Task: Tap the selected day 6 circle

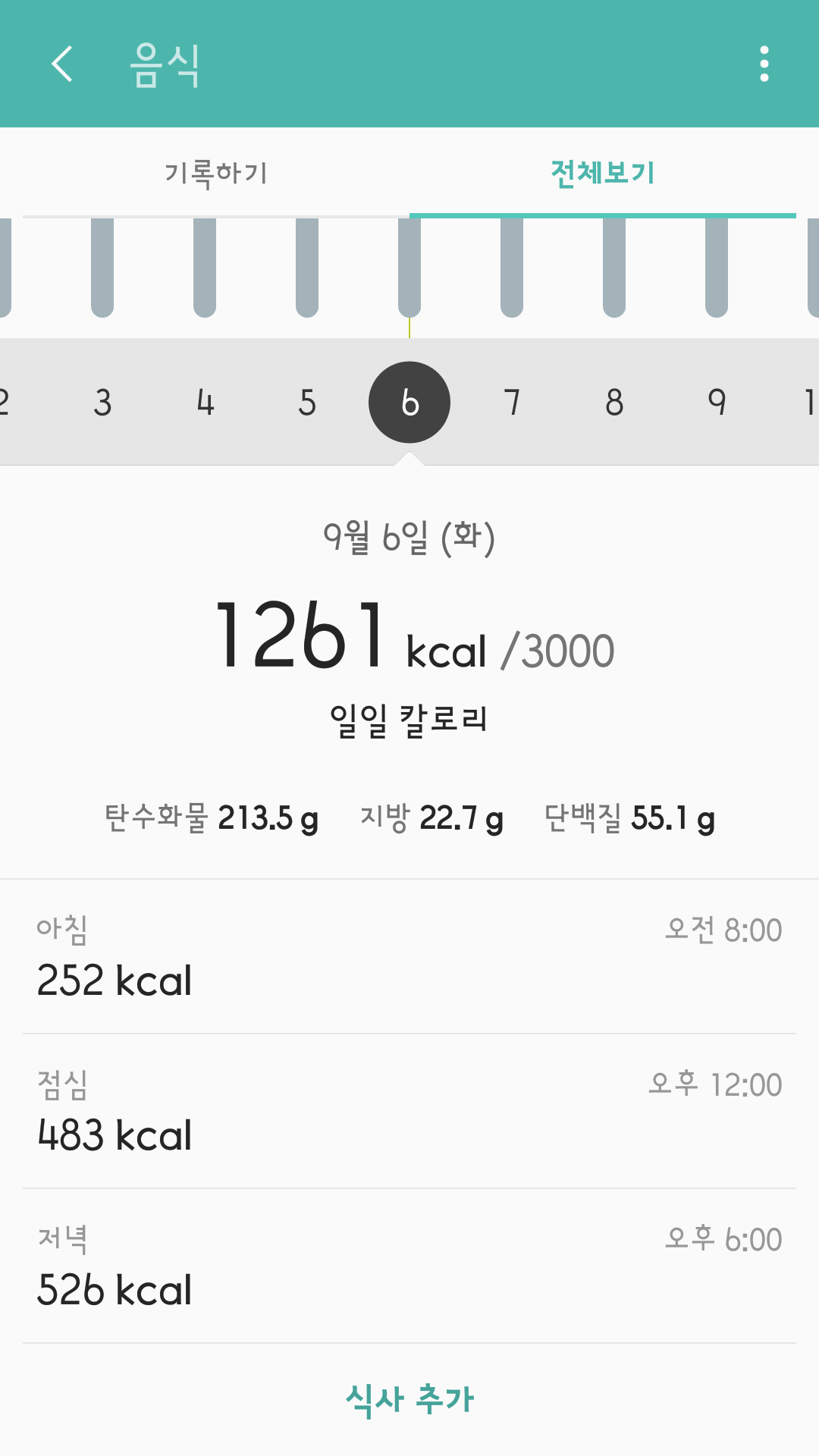Action: (x=409, y=403)
